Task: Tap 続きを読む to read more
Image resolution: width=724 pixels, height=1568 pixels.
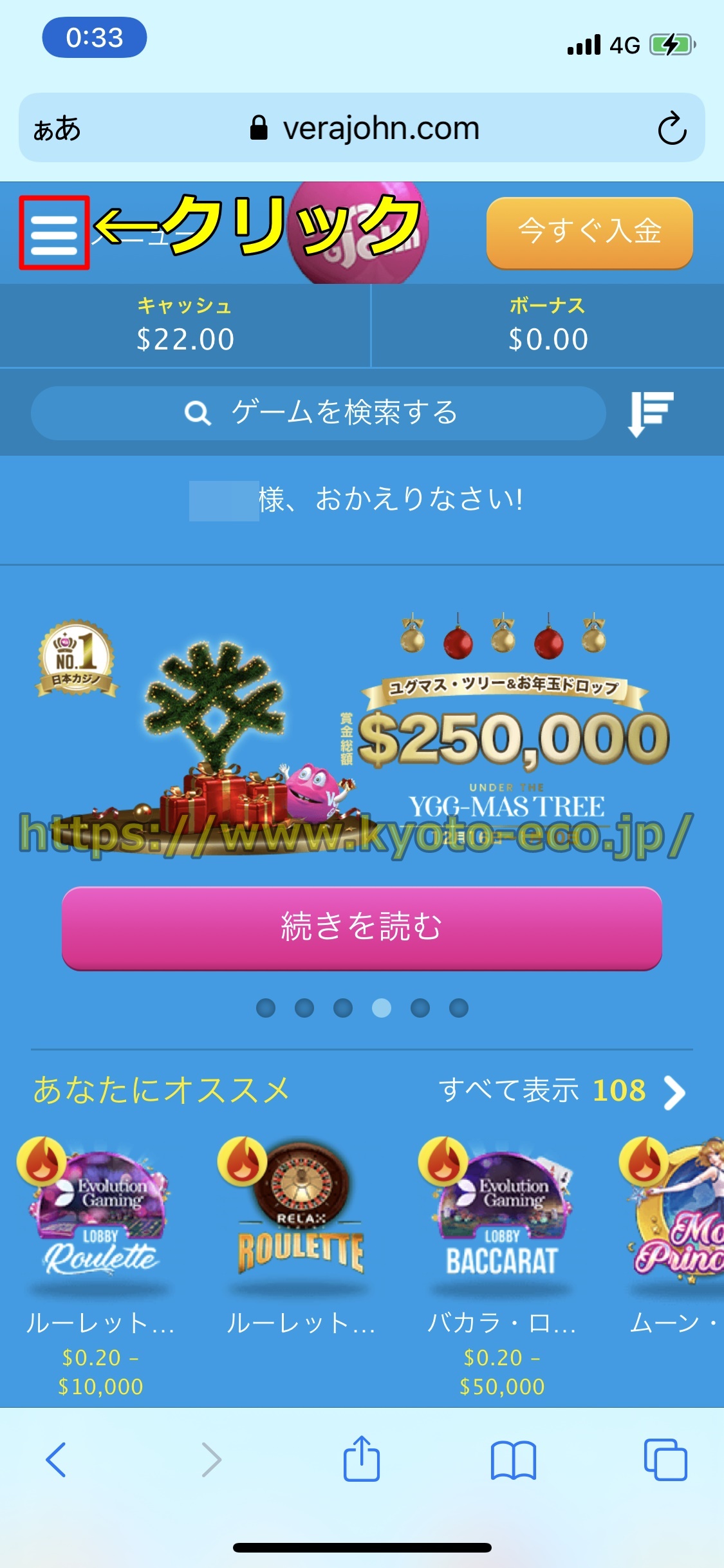Action: [x=362, y=928]
